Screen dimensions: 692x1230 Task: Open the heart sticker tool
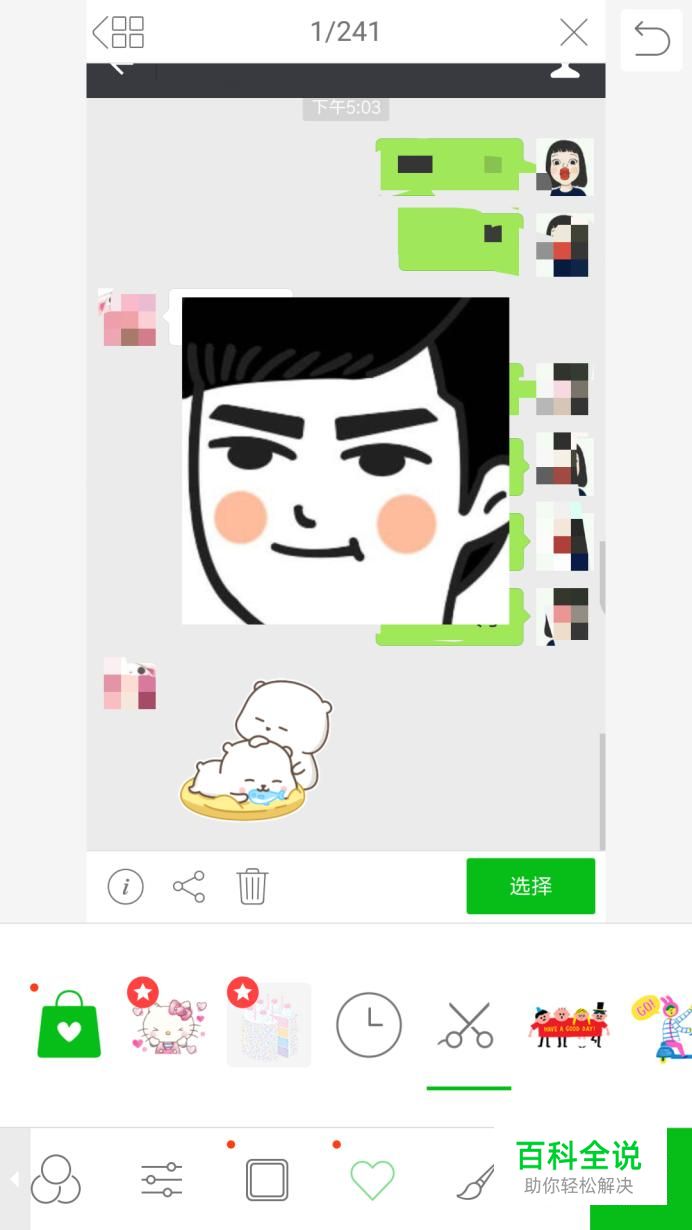click(x=372, y=1180)
